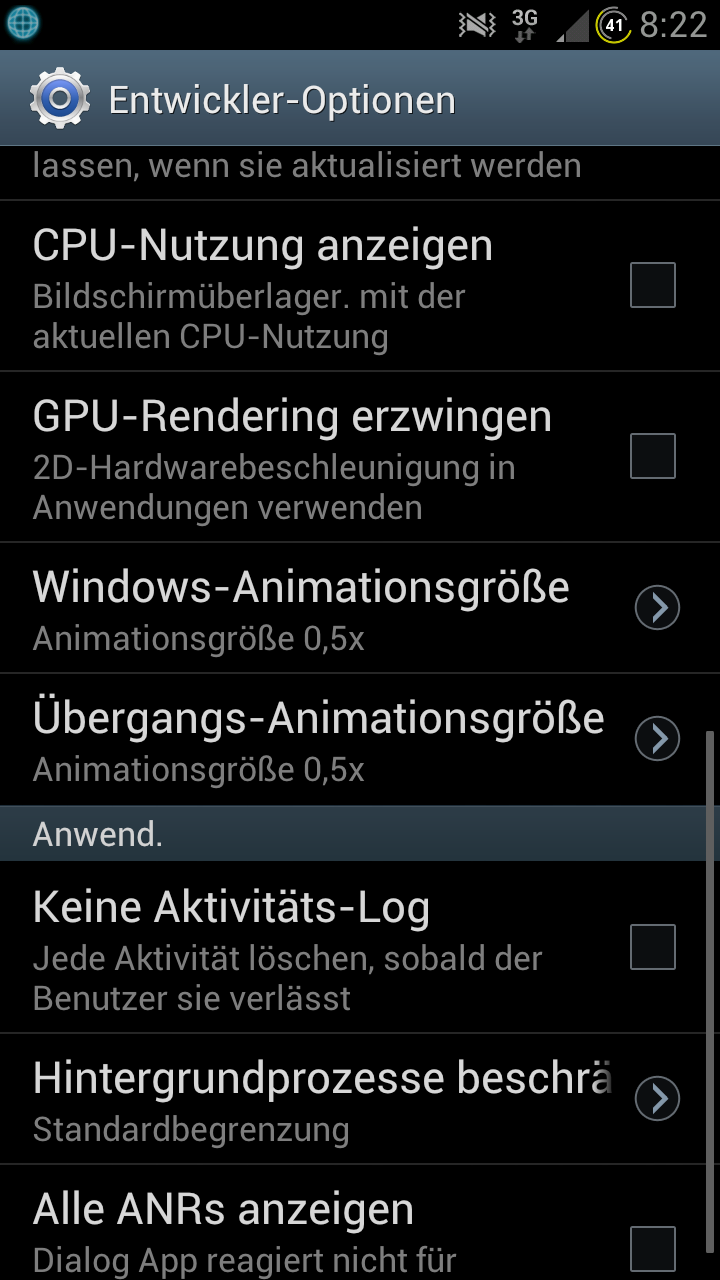The width and height of the screenshot is (720, 1280).
Task: Open Übergangs-Animationsgröße setting
Action: (x=360, y=740)
